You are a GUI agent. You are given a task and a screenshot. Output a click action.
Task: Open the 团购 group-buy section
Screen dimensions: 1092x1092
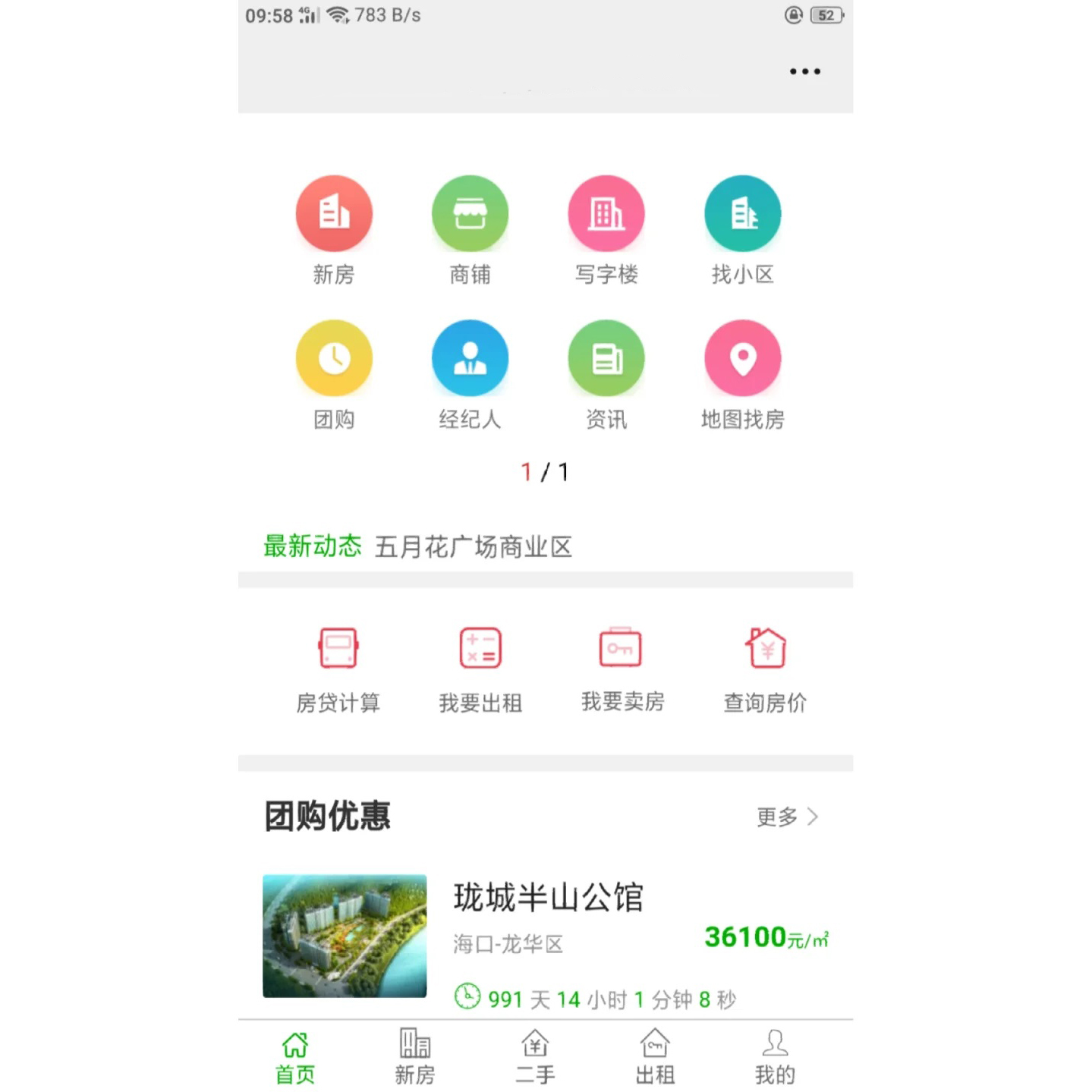334,358
